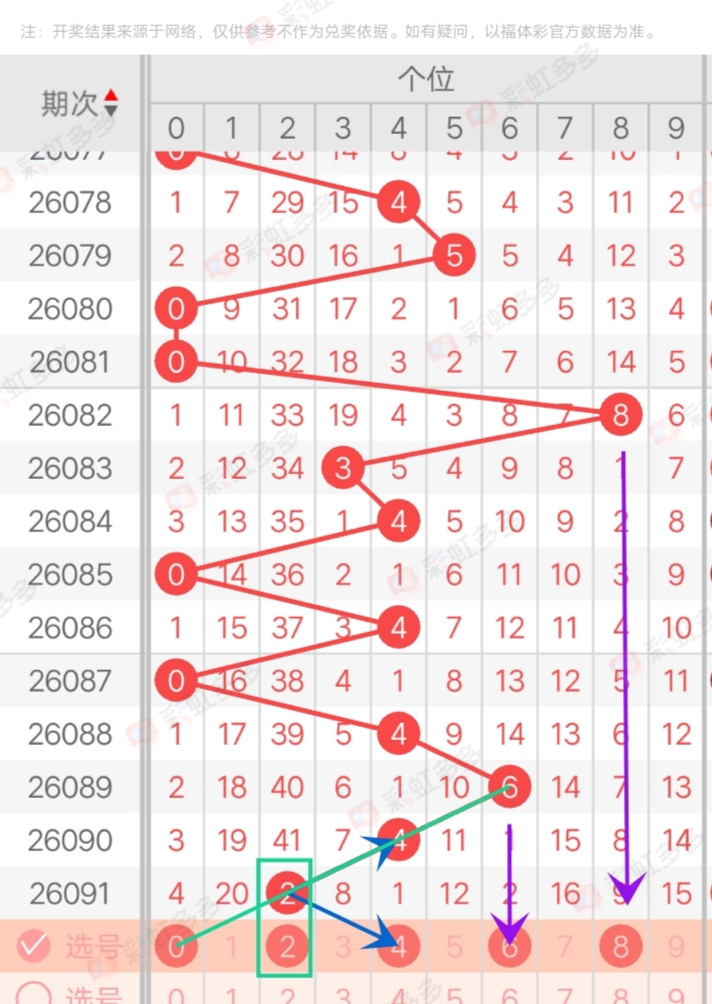Uncheck the first 选号 row
712x1004 pixels.
[35, 945]
